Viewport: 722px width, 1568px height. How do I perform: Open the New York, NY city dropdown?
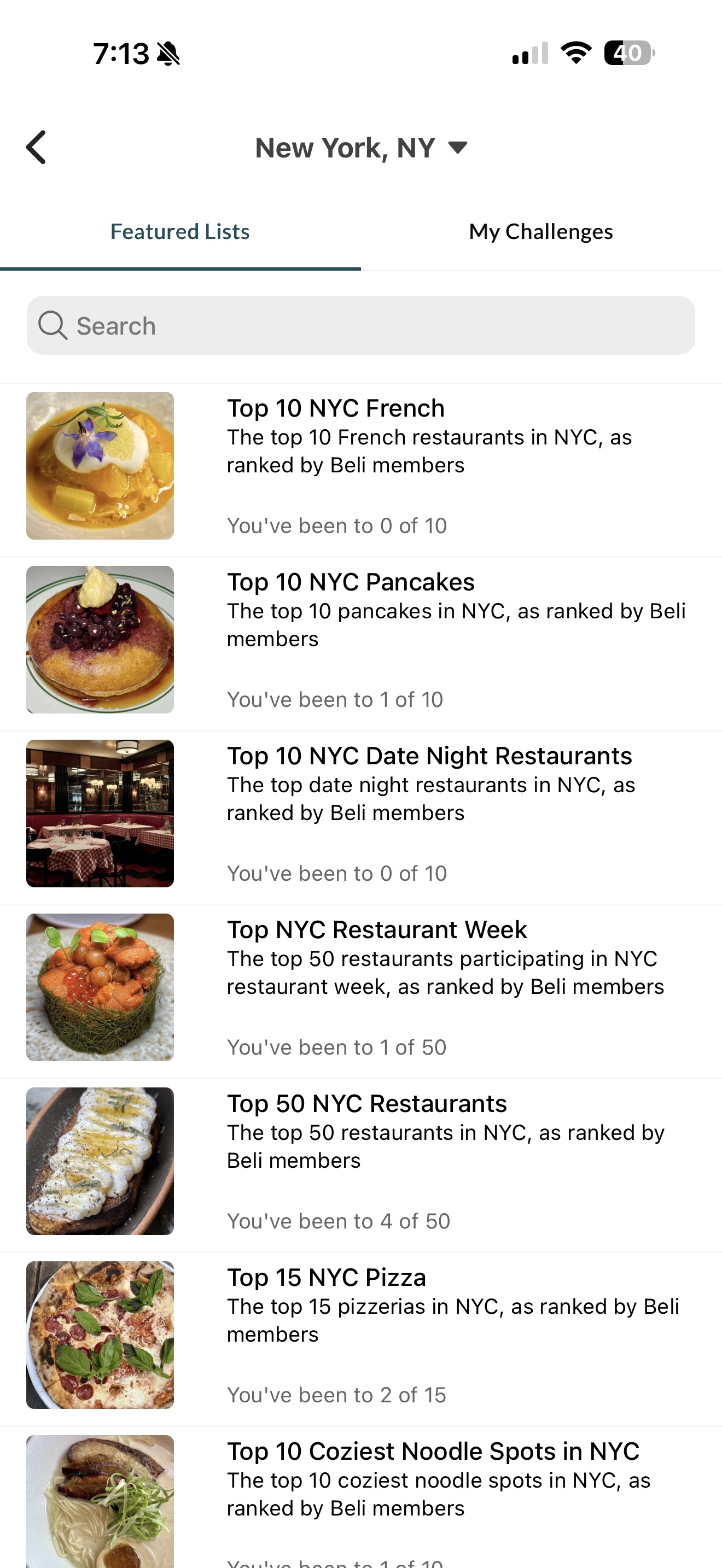[x=360, y=148]
